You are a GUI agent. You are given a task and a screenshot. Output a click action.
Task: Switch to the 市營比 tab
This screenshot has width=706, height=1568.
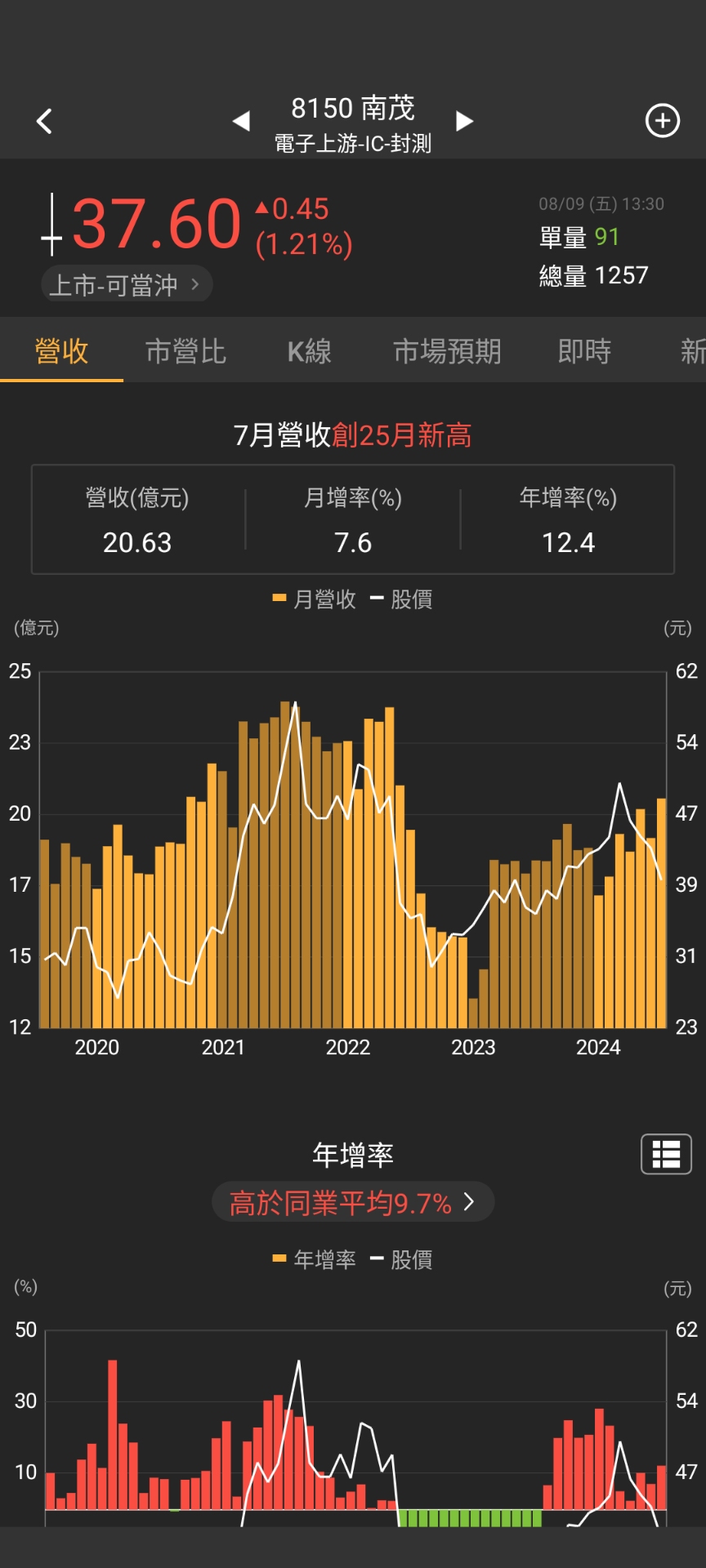pyautogui.click(x=185, y=351)
